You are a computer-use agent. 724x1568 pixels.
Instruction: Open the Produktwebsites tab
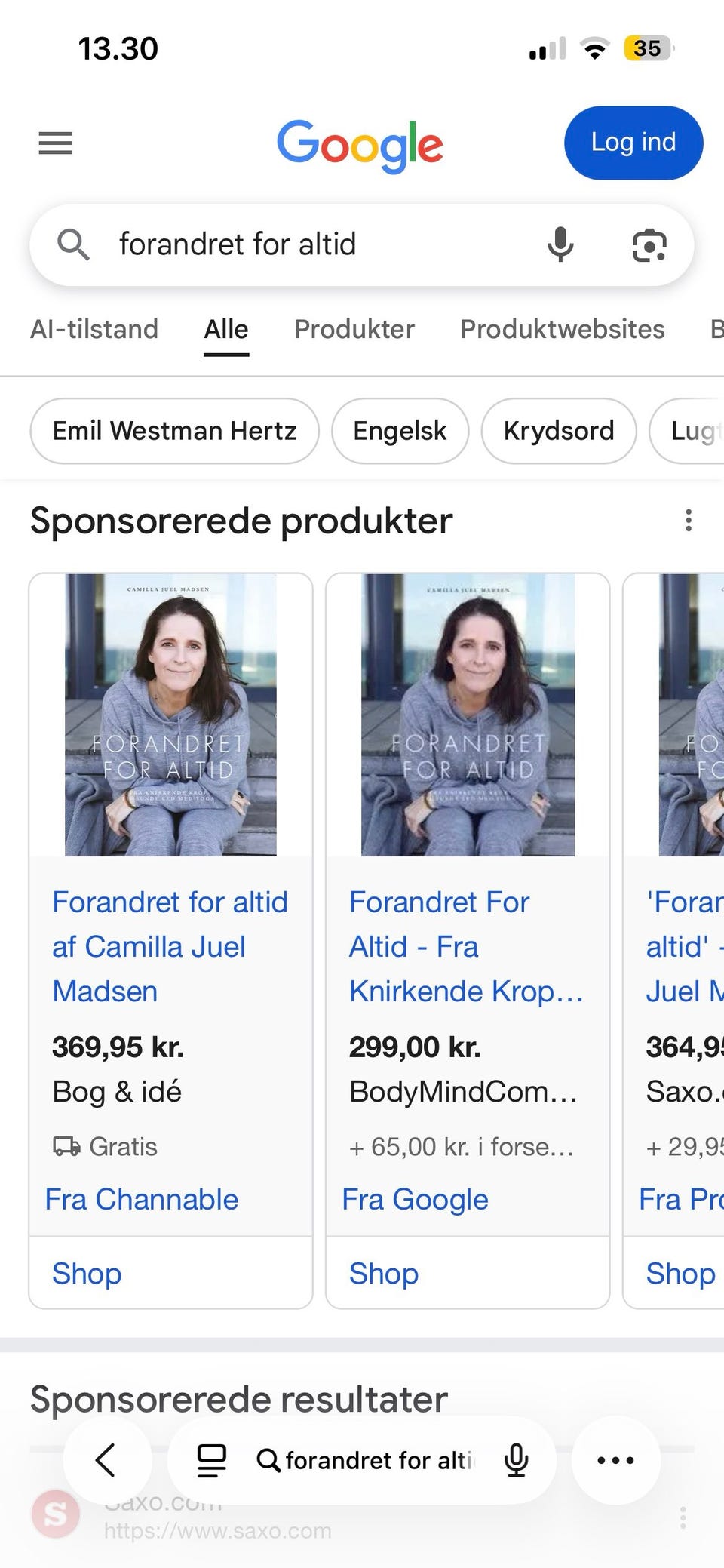tap(562, 329)
